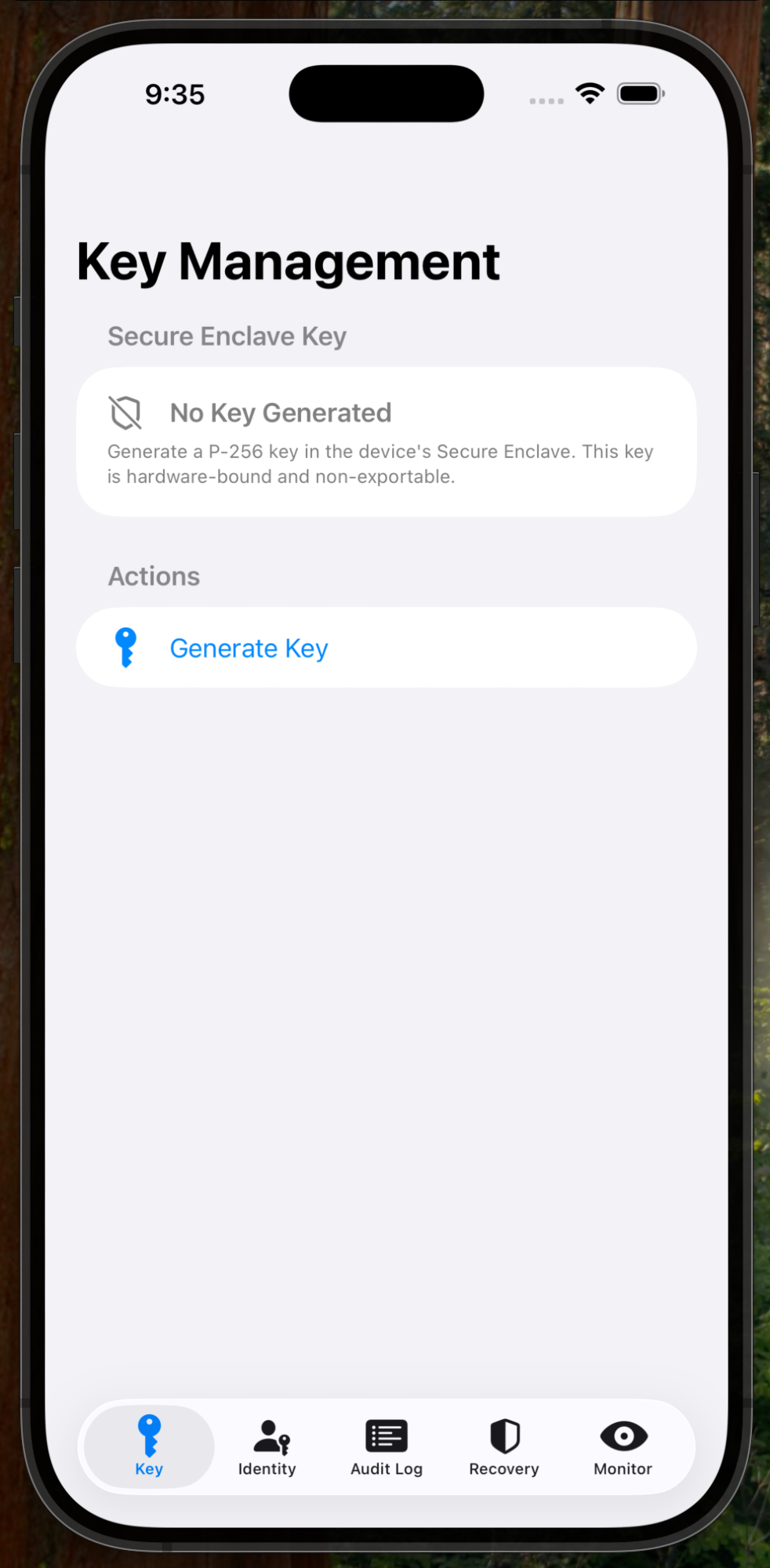Select the Key tab
770x1568 pixels.
(x=149, y=1446)
